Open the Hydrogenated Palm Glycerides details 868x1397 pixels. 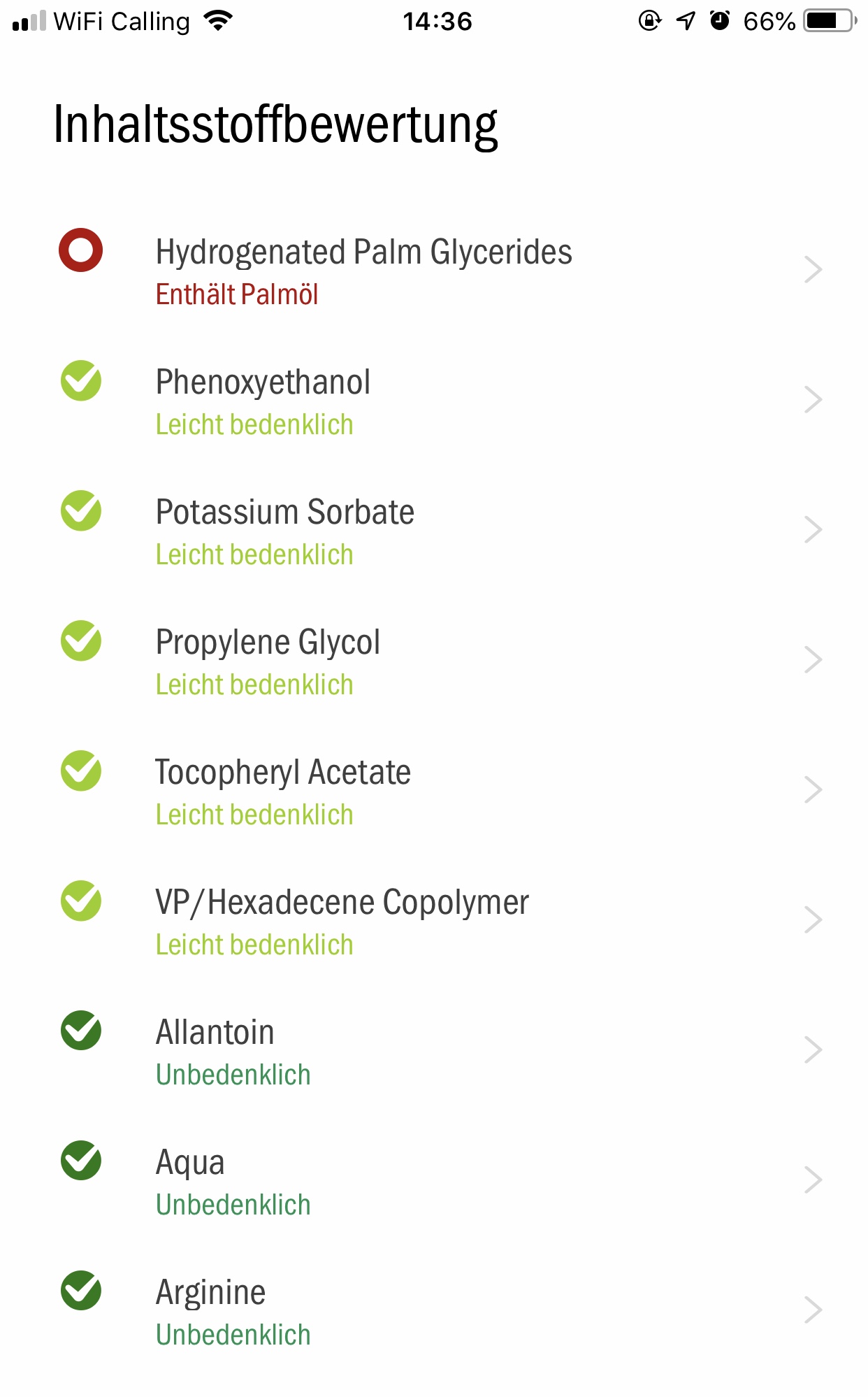coord(434,270)
